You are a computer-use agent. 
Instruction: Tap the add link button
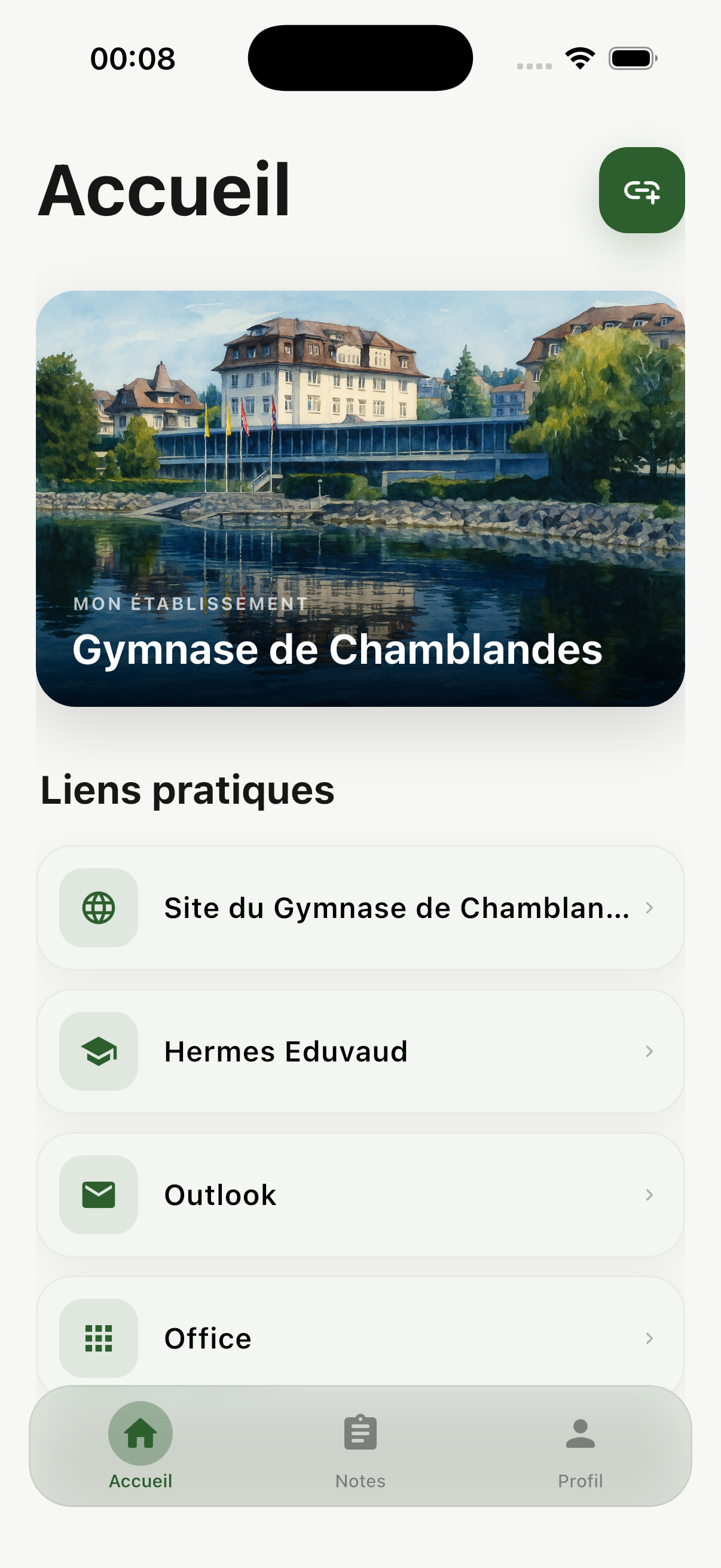pyautogui.click(x=641, y=190)
